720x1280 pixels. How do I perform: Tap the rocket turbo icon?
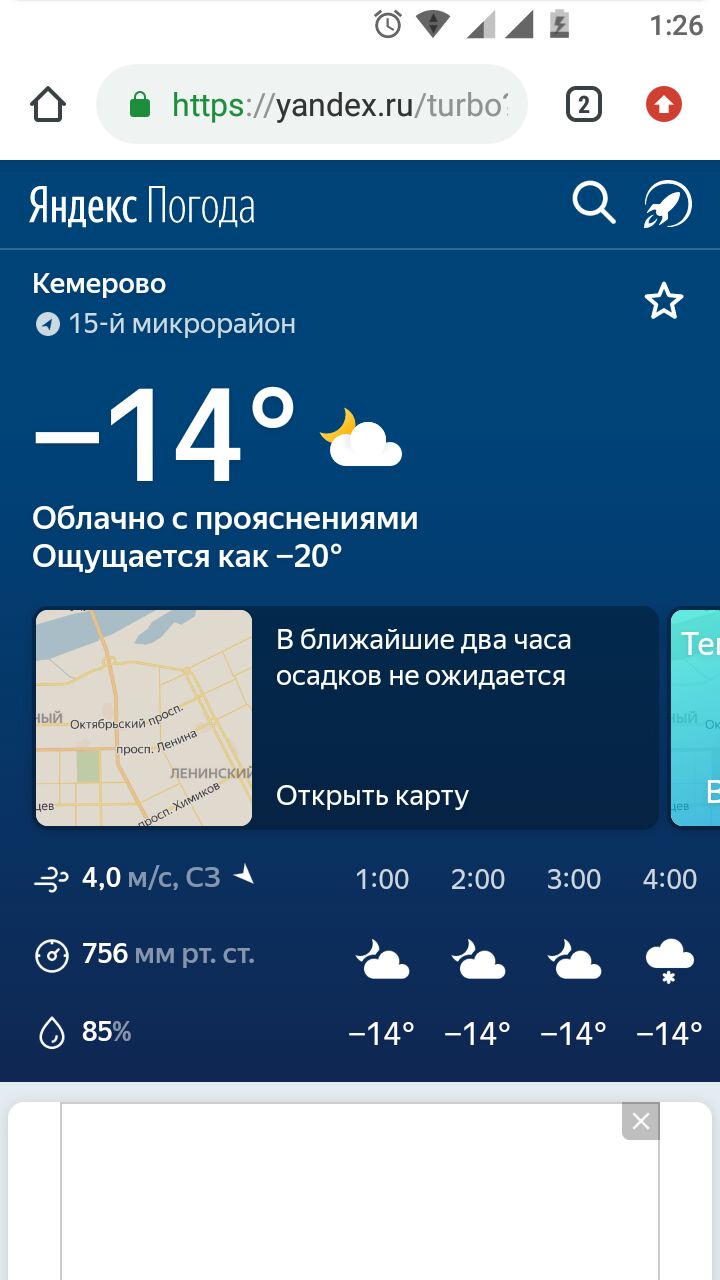pyautogui.click(x=667, y=204)
